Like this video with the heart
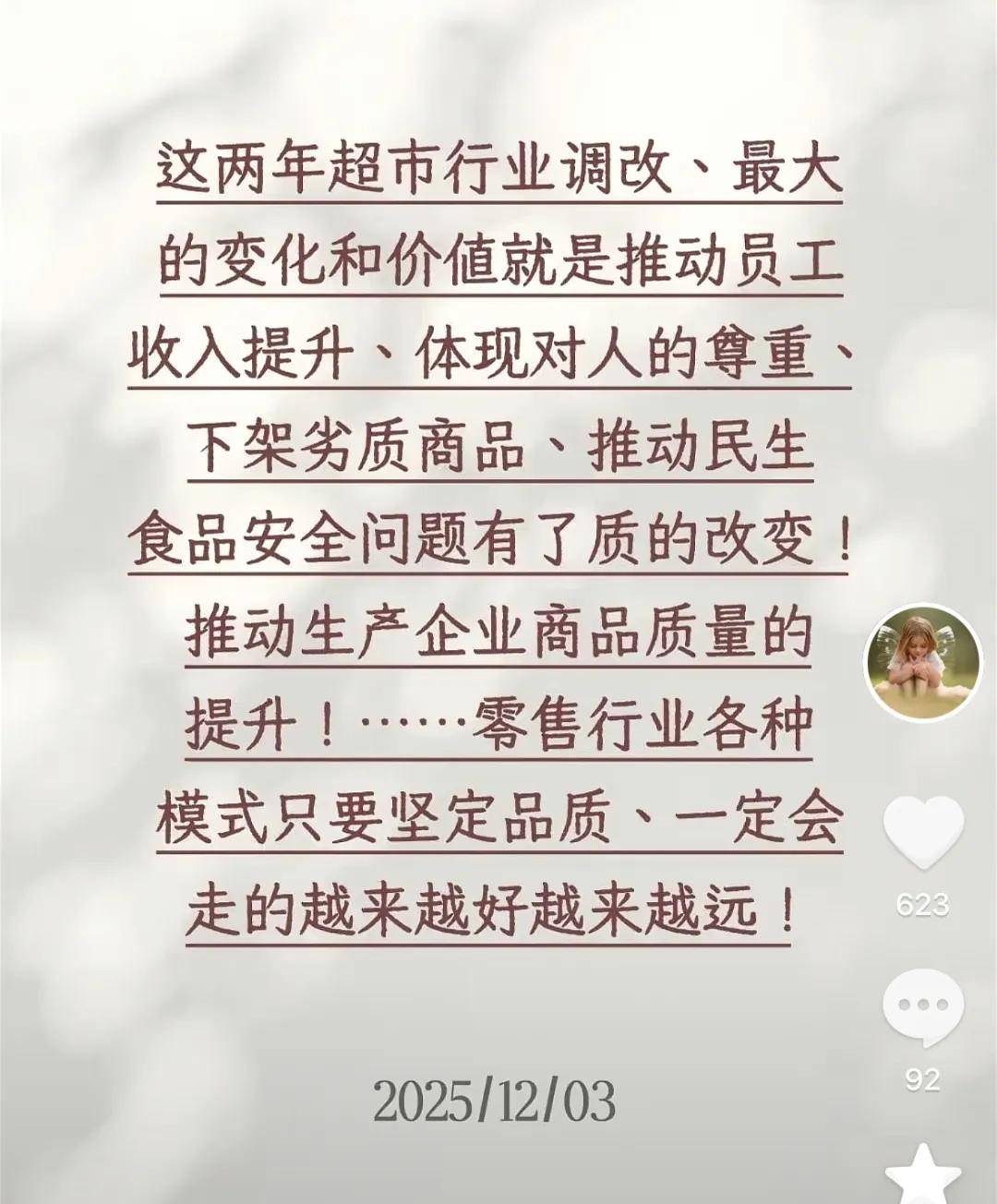Viewport: 997px width, 1204px height. 922,832
